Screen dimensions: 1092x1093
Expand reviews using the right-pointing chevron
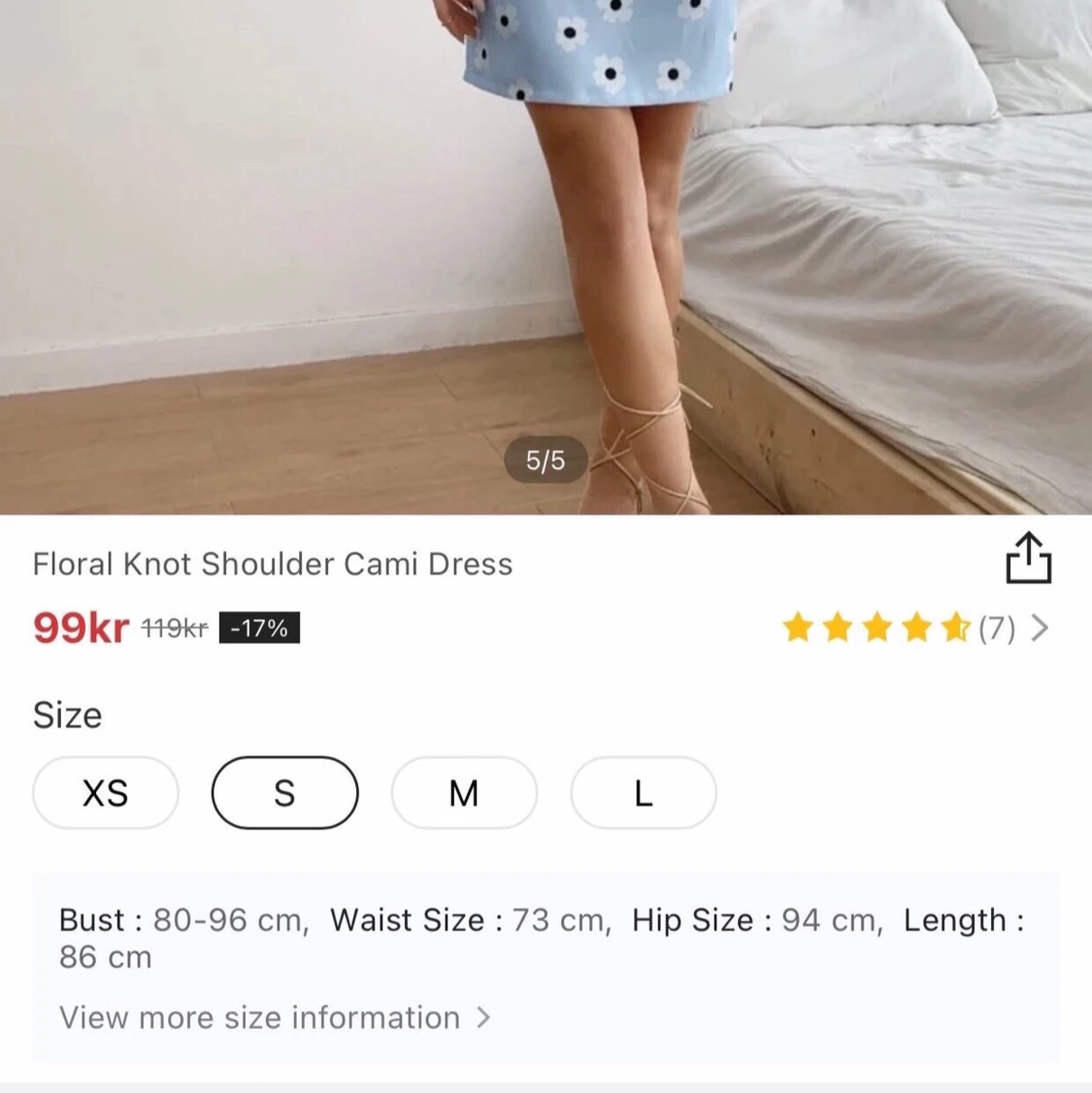pos(1041,629)
